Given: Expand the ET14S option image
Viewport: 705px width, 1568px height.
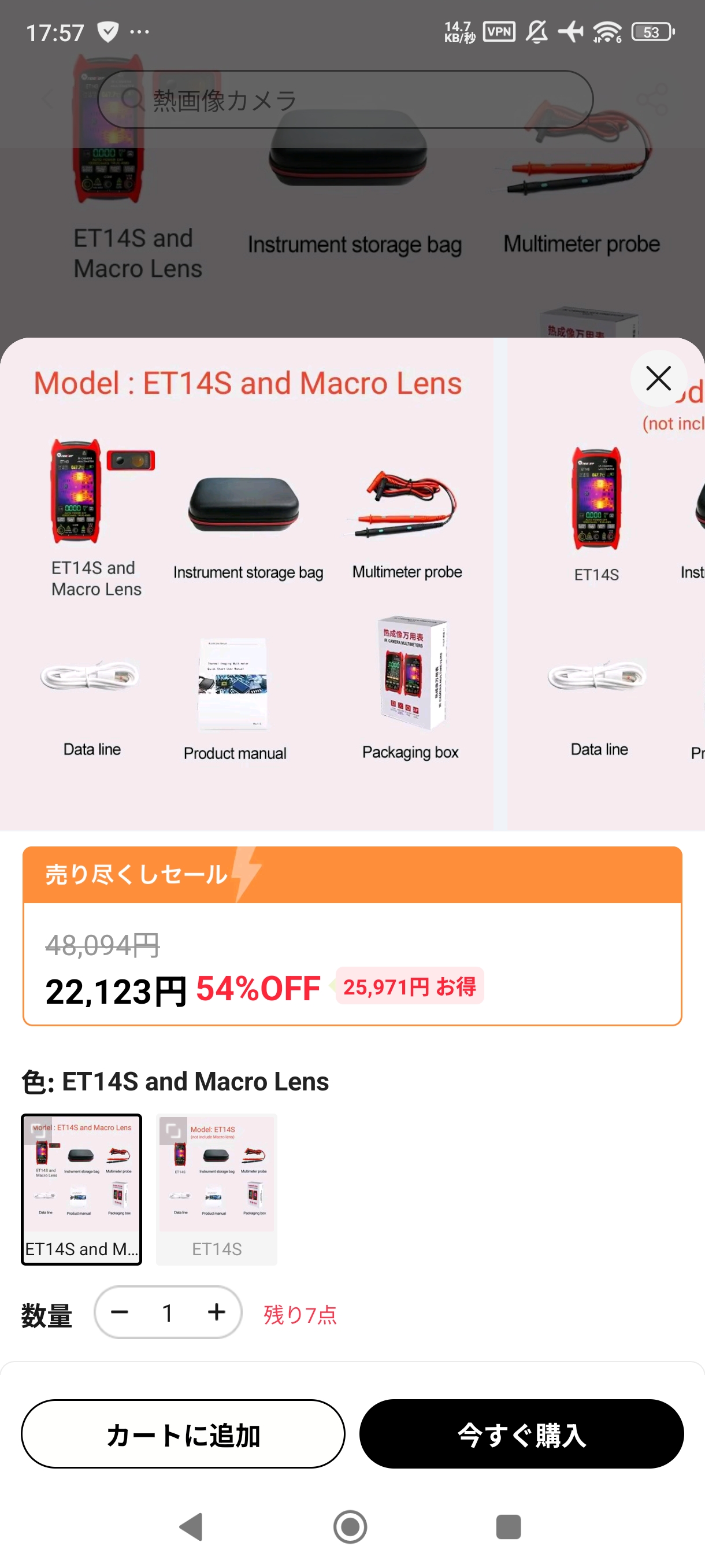Looking at the screenshot, I should point(173,1131).
